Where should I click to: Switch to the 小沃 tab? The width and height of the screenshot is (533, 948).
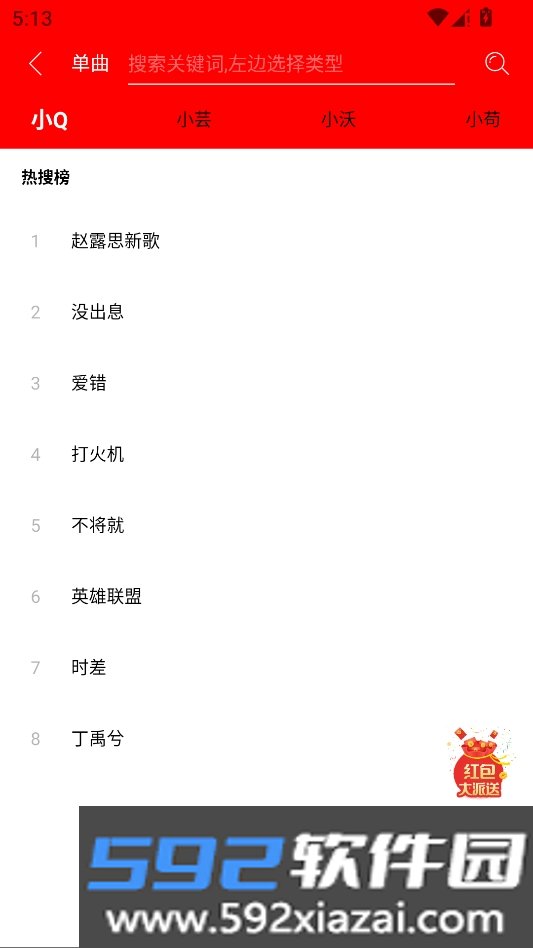(x=338, y=120)
